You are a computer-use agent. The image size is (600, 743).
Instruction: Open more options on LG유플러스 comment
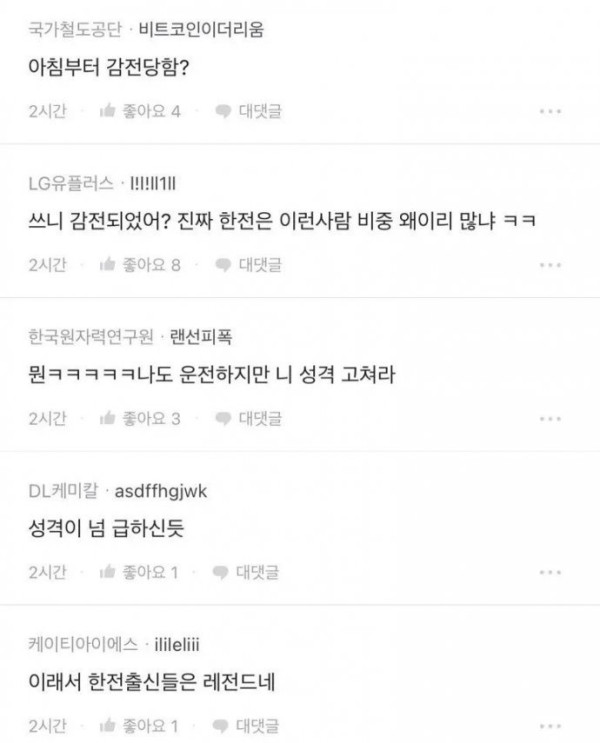(549, 266)
